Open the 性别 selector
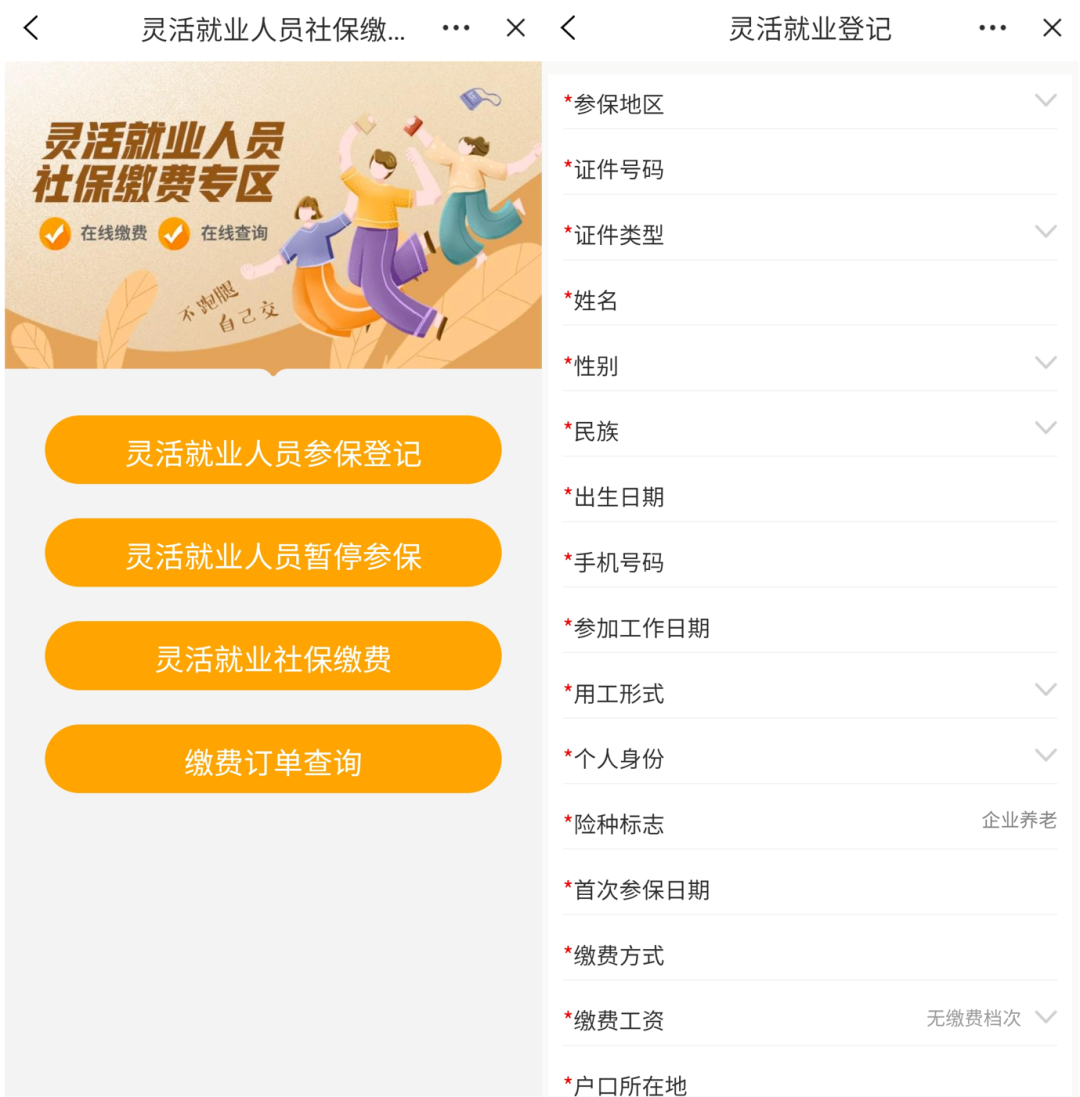 click(1045, 364)
